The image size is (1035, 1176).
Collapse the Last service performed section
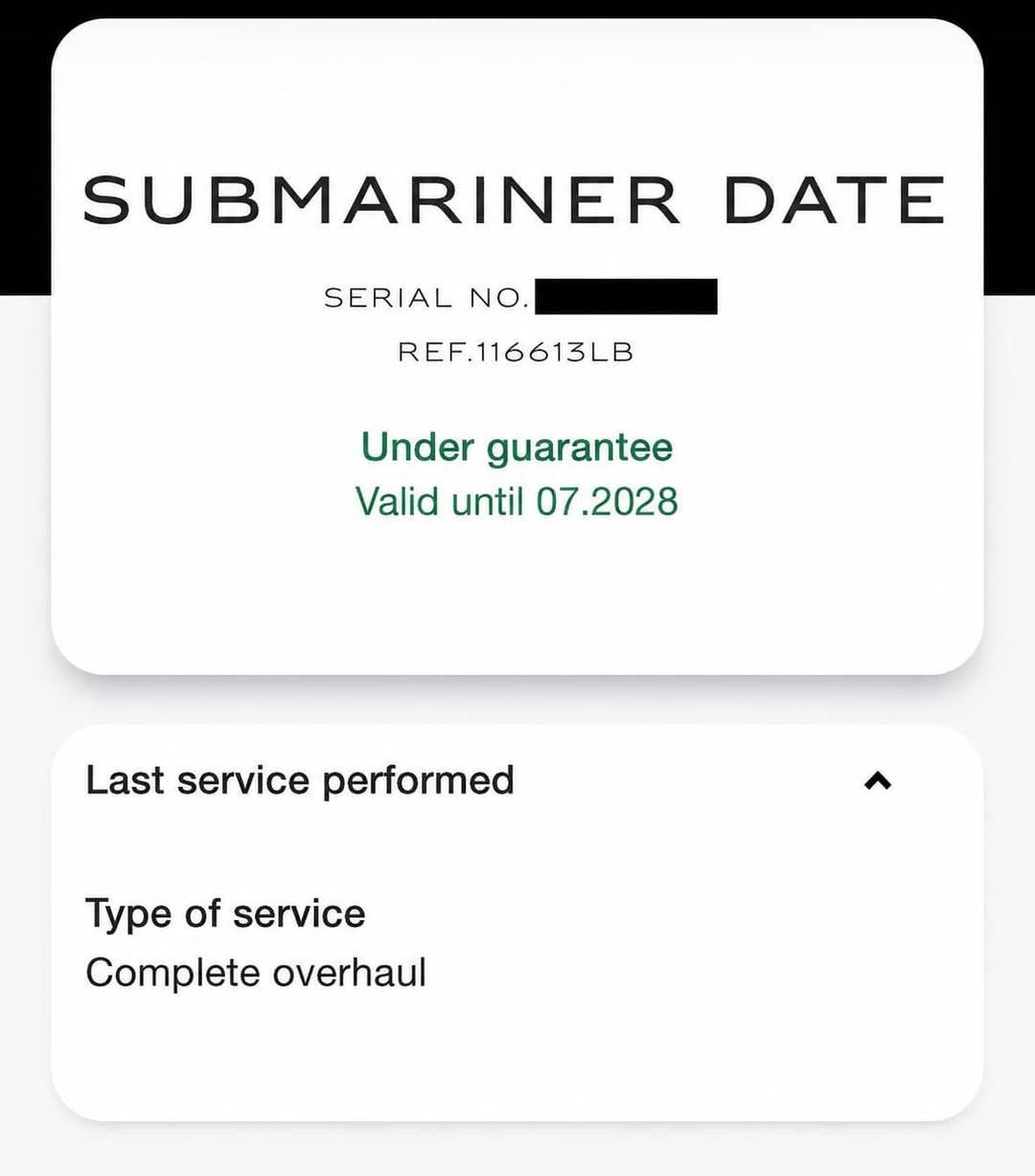pos(877,781)
